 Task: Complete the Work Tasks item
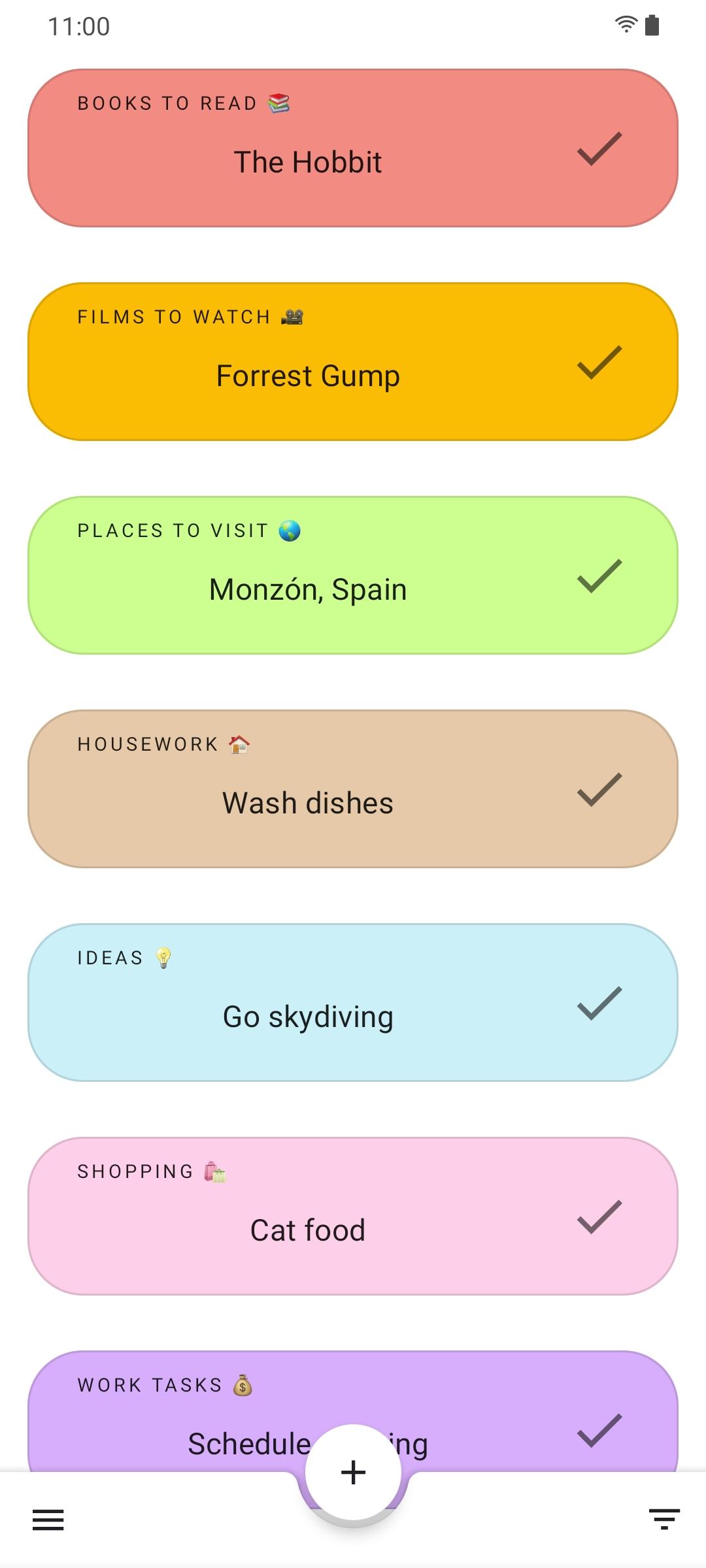coord(599,1431)
